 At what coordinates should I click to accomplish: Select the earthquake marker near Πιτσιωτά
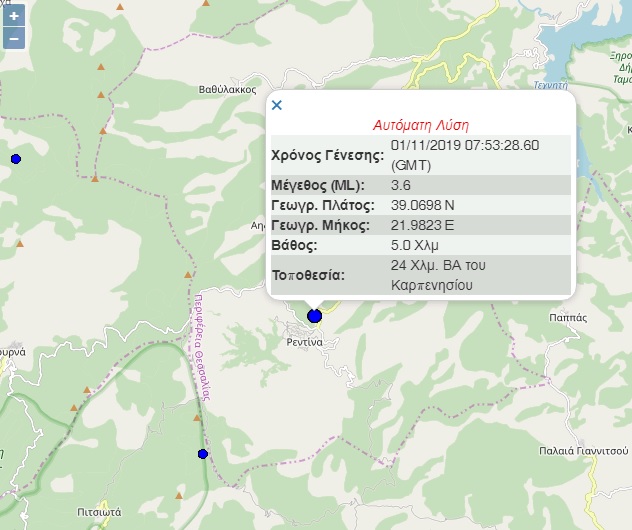tap(203, 454)
